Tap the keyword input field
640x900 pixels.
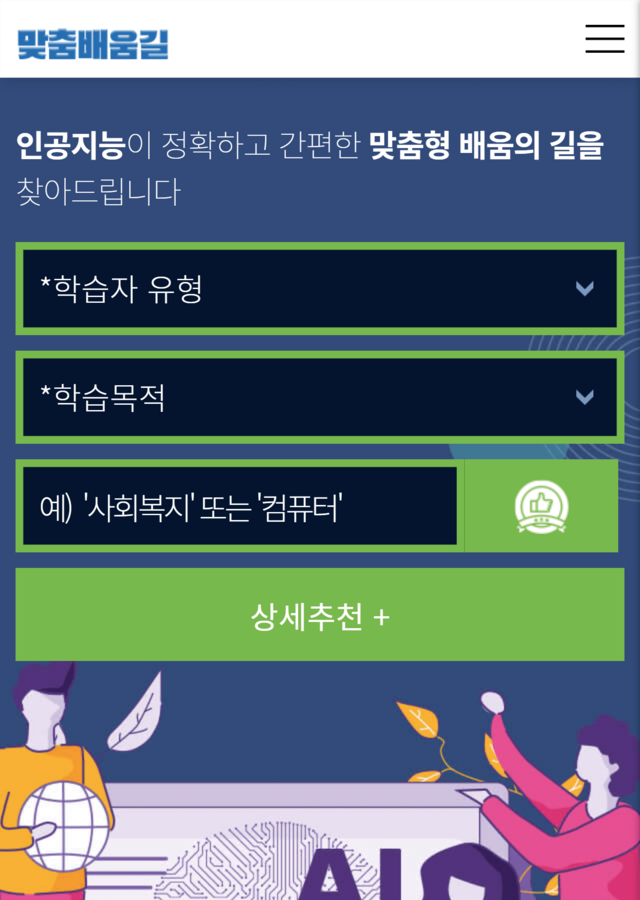click(x=240, y=506)
